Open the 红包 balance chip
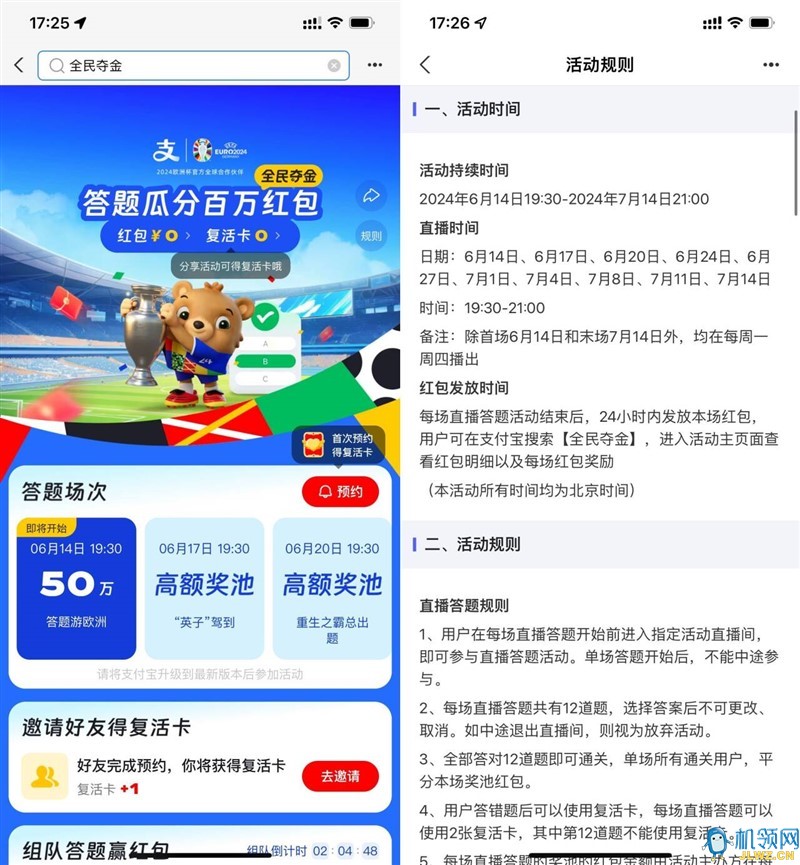800x865 pixels. (148, 235)
